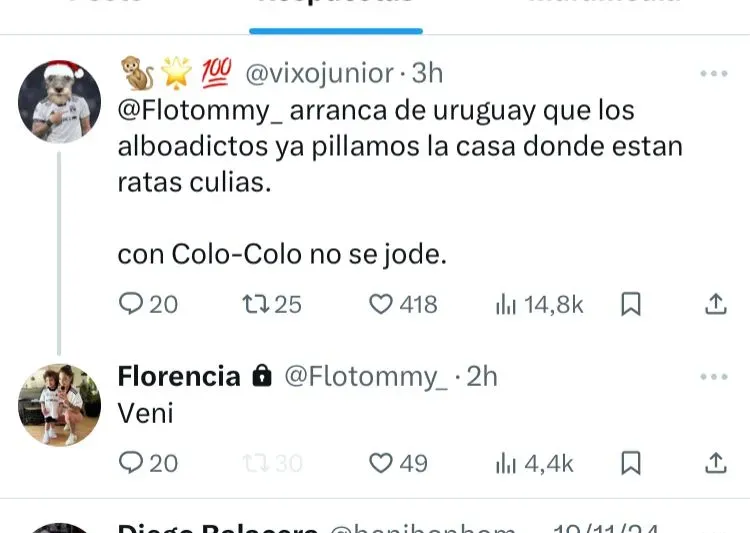Open vixojunior's profile picture
This screenshot has width=750, height=533.
[x=60, y=101]
